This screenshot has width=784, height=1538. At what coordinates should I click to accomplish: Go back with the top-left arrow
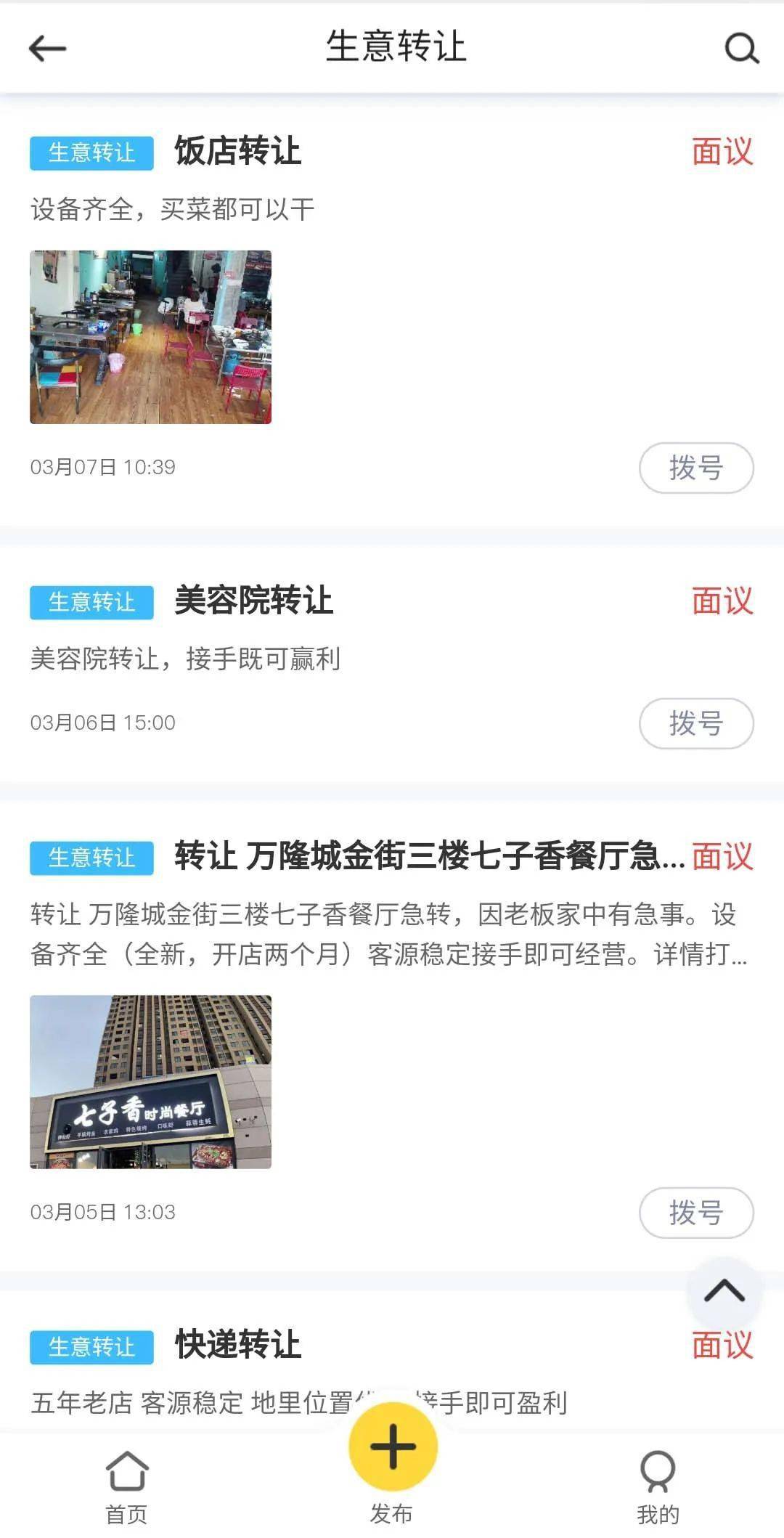[x=48, y=49]
